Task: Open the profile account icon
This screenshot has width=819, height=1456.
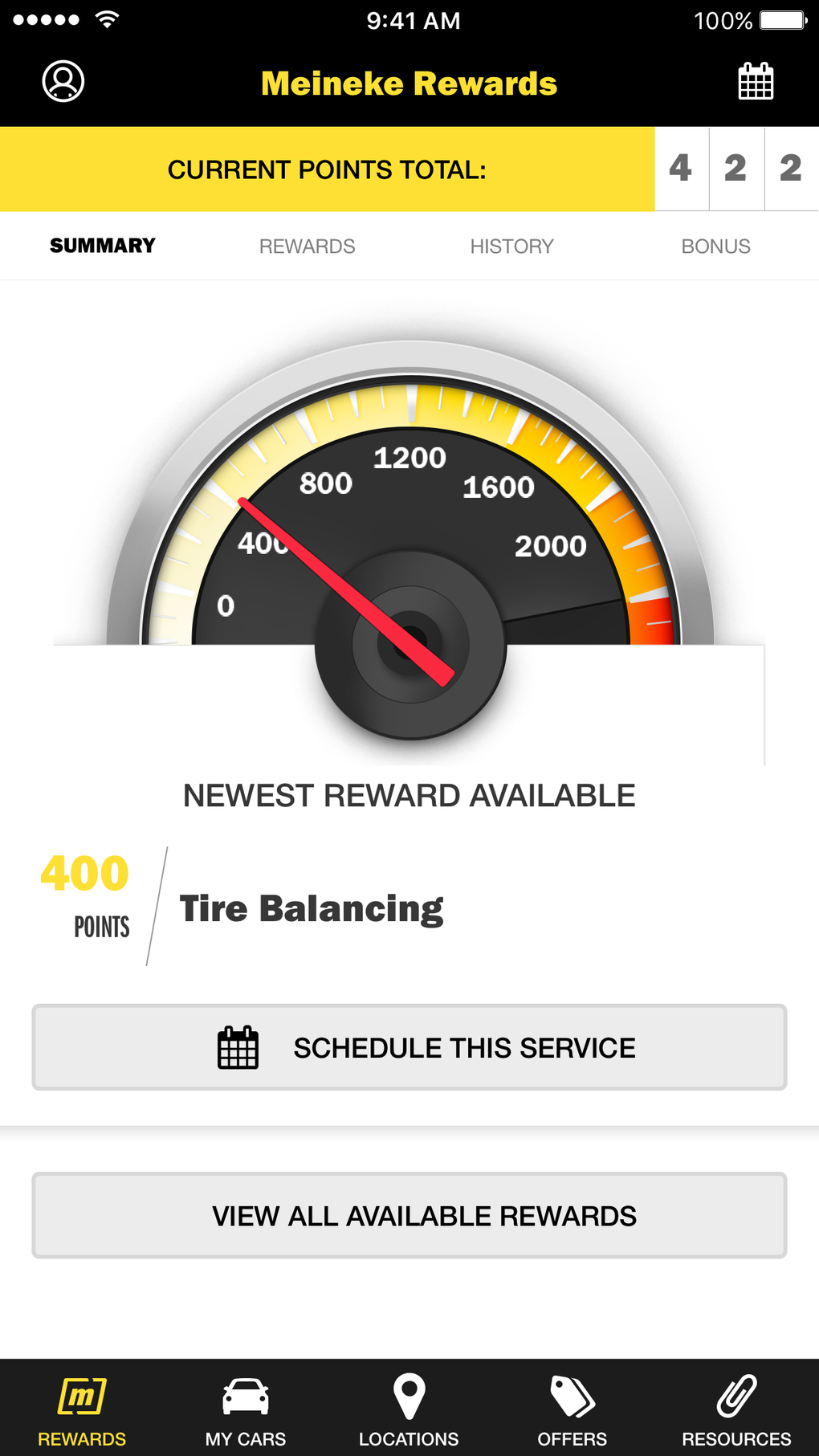Action: coord(63,81)
